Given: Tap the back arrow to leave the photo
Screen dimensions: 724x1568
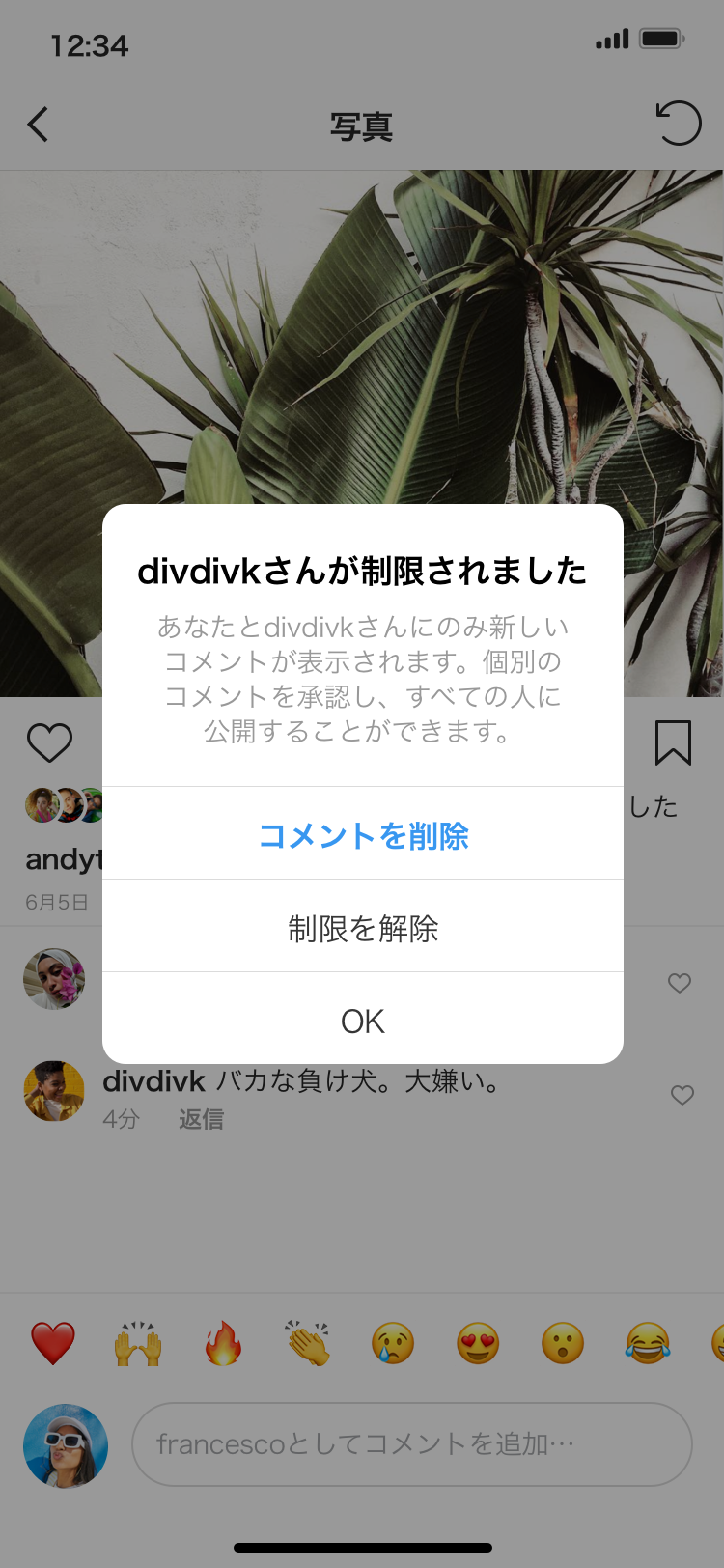Looking at the screenshot, I should (x=39, y=125).
